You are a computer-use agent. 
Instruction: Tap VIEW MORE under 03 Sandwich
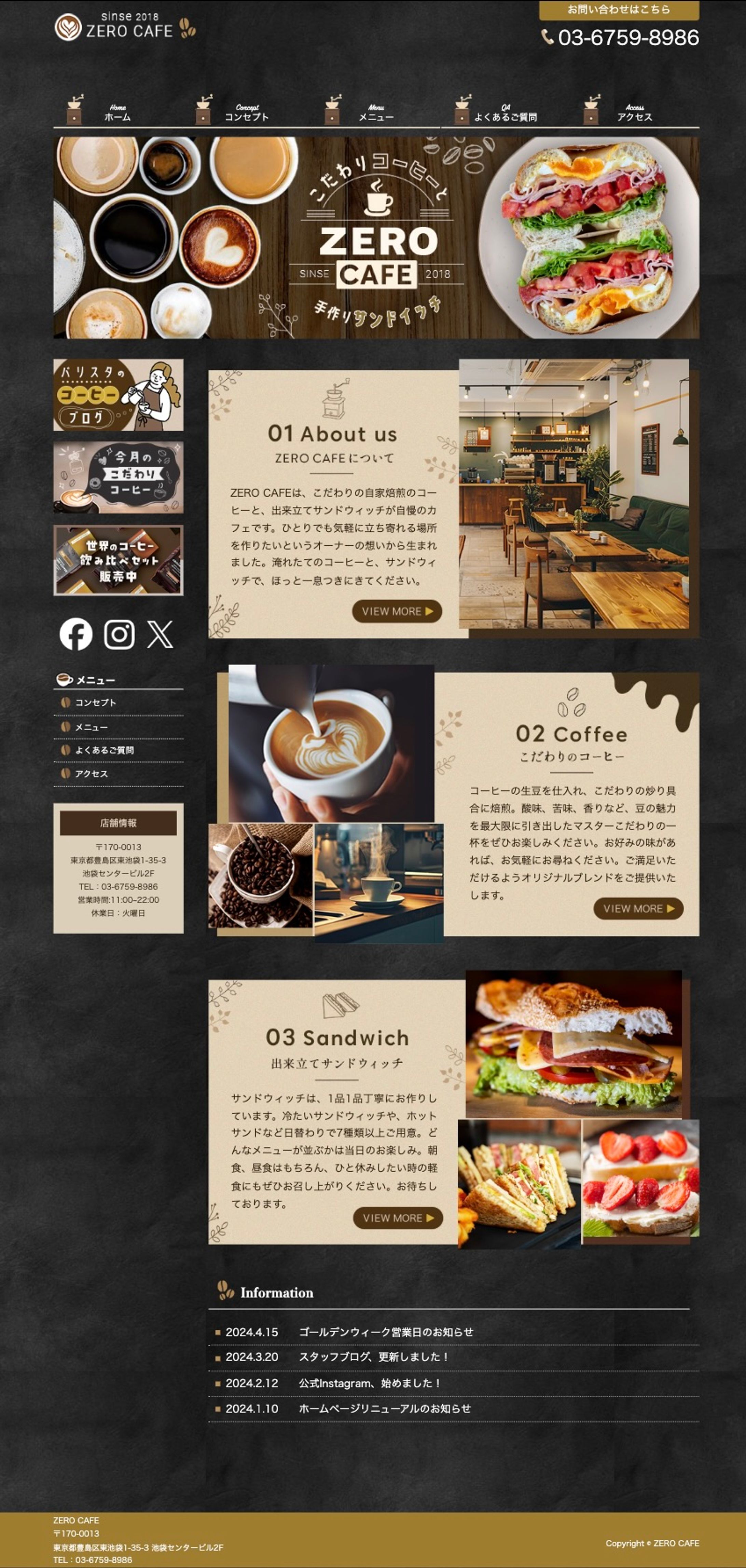click(397, 1217)
